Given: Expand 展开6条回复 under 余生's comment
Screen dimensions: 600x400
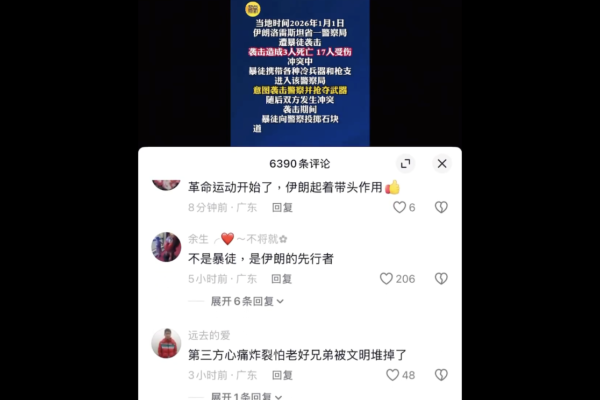Looking at the screenshot, I should [247, 301].
